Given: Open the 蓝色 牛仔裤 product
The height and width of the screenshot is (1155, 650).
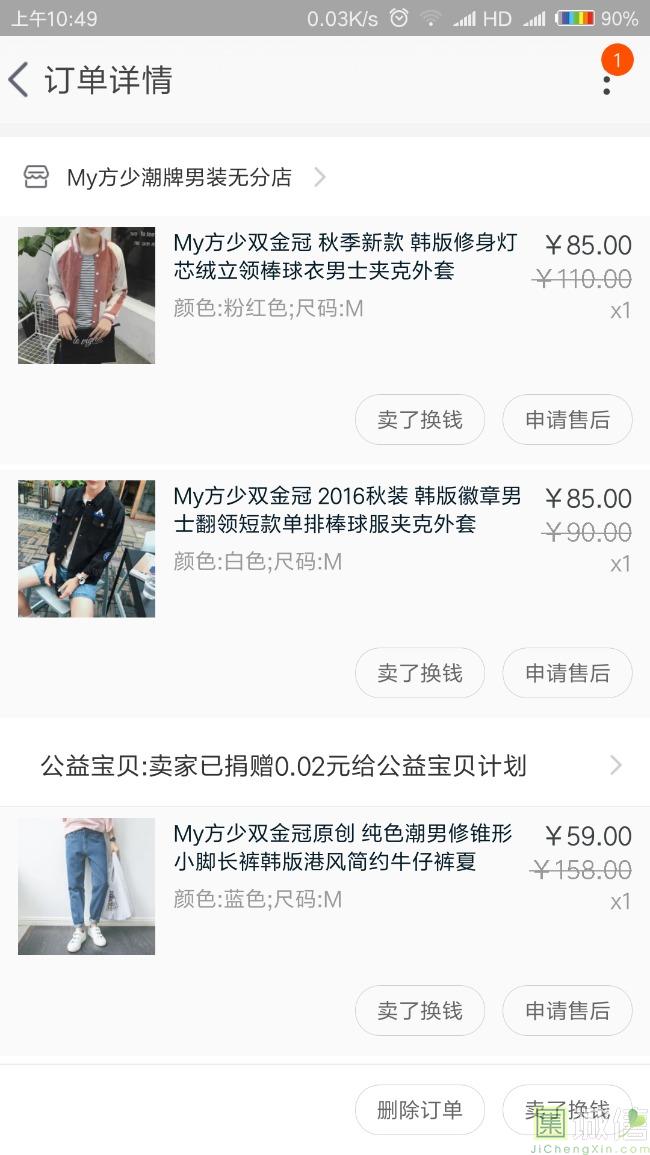Looking at the screenshot, I should tap(345, 848).
